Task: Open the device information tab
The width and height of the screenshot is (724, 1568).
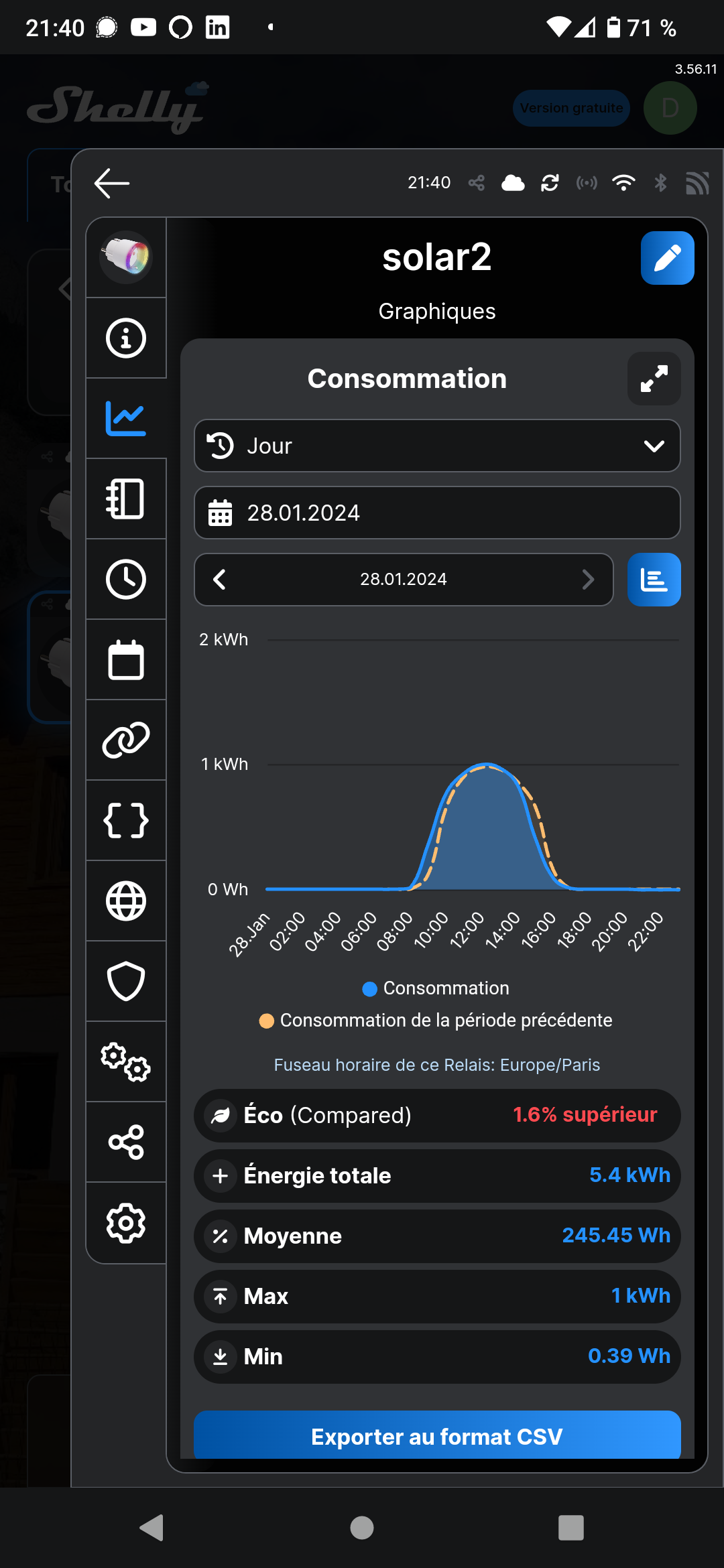Action: tap(126, 338)
